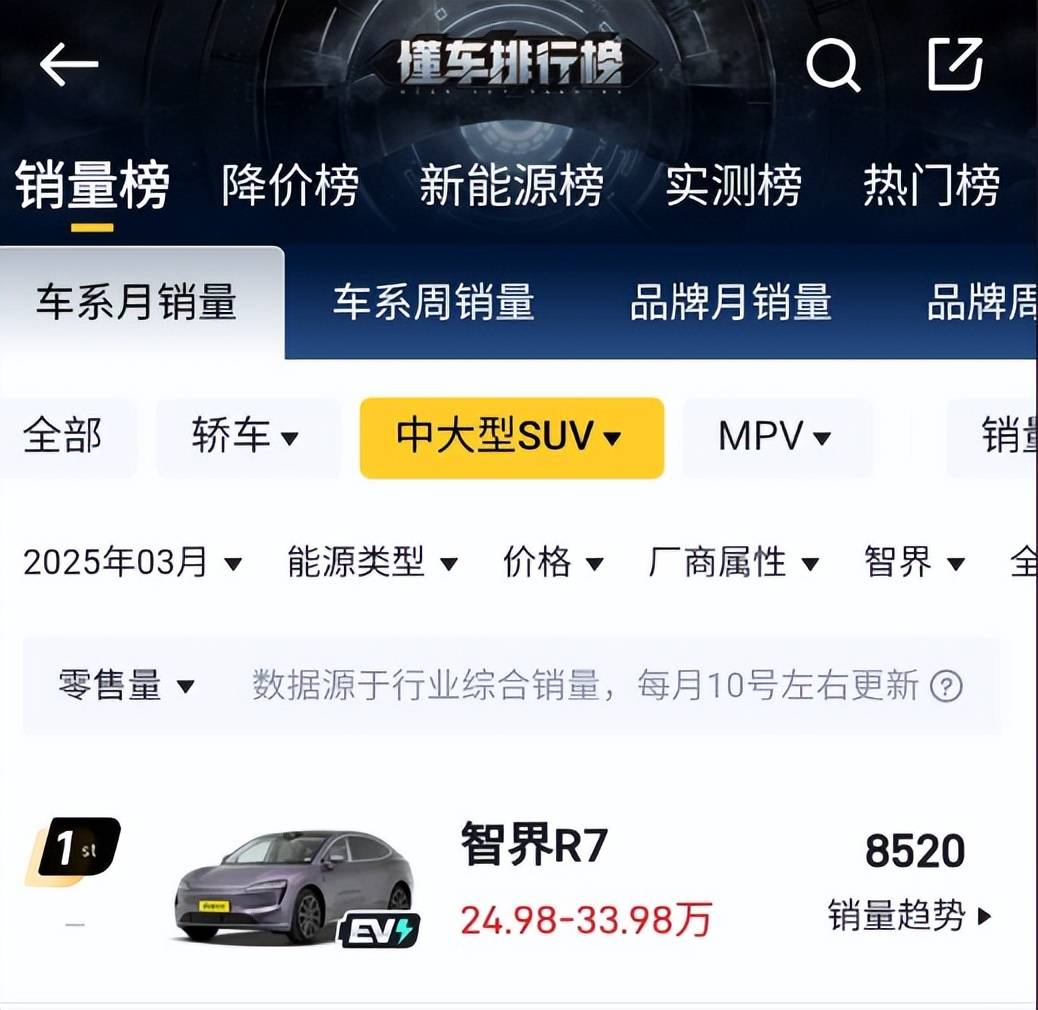Screen dimensions: 1038x1010
Task: Expand the 轿车 category dropdown
Action: click(x=246, y=437)
